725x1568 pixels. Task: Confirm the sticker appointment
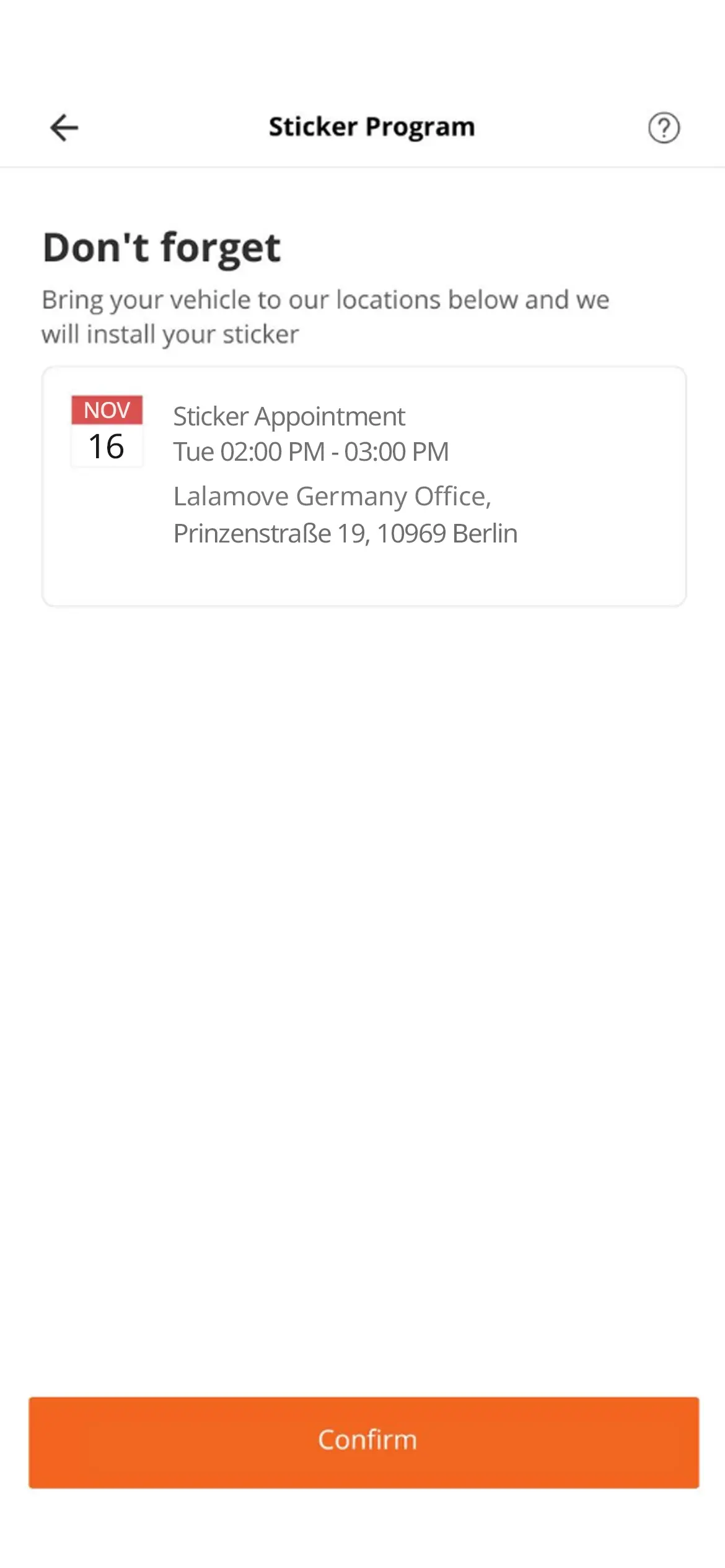pos(364,1442)
